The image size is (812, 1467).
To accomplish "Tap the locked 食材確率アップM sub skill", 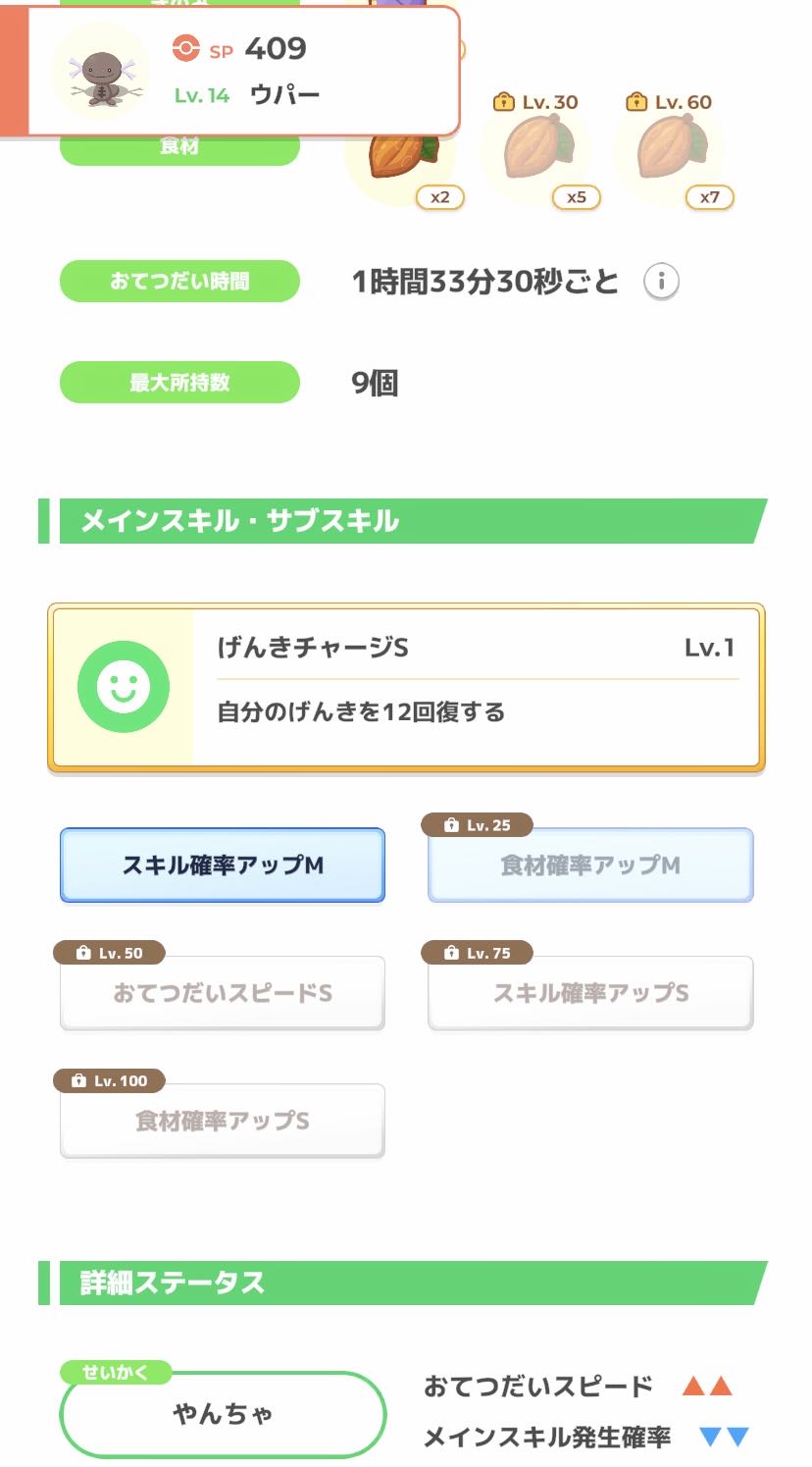I will pyautogui.click(x=590, y=865).
